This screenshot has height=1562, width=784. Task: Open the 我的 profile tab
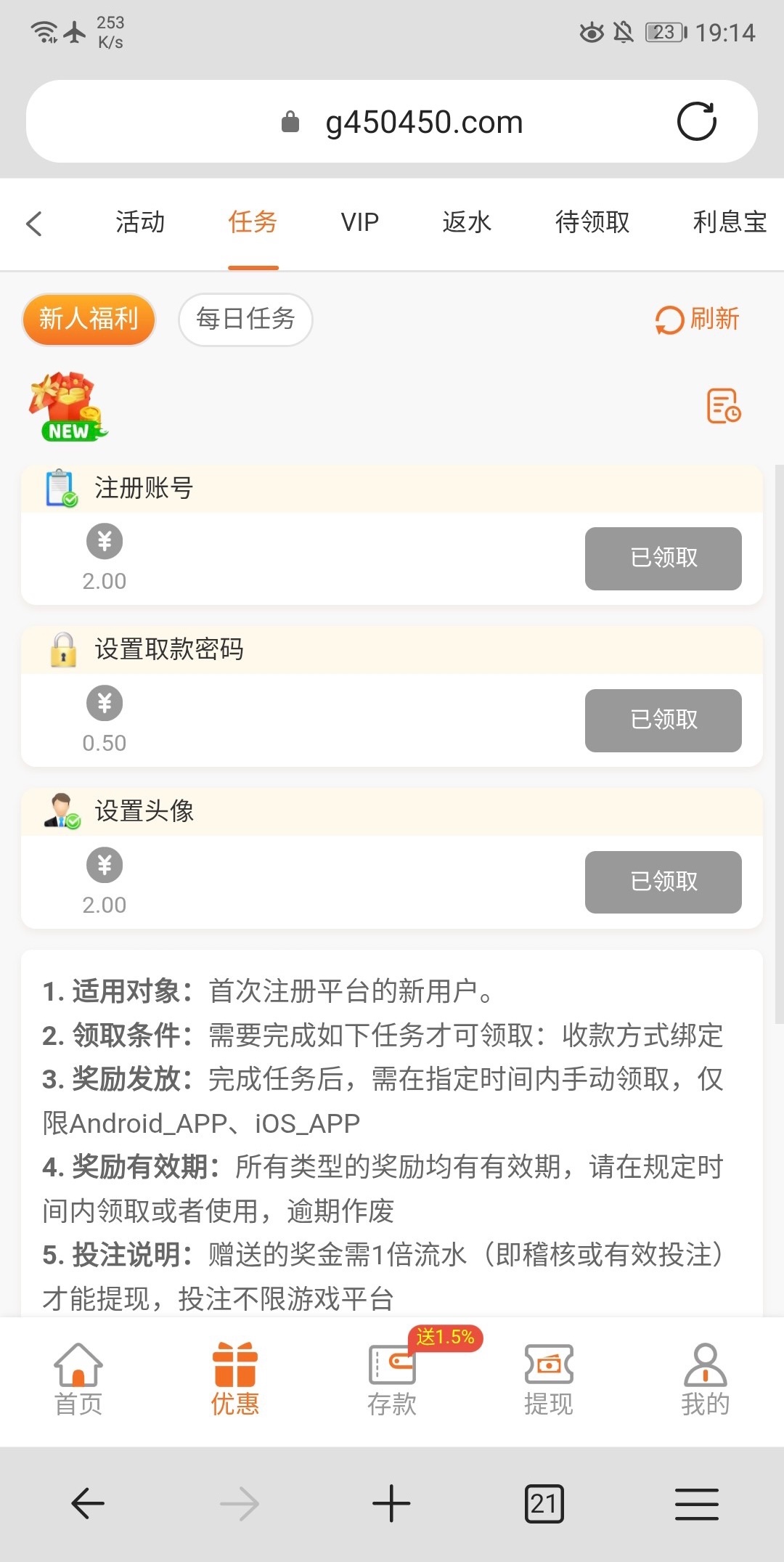(x=705, y=1379)
